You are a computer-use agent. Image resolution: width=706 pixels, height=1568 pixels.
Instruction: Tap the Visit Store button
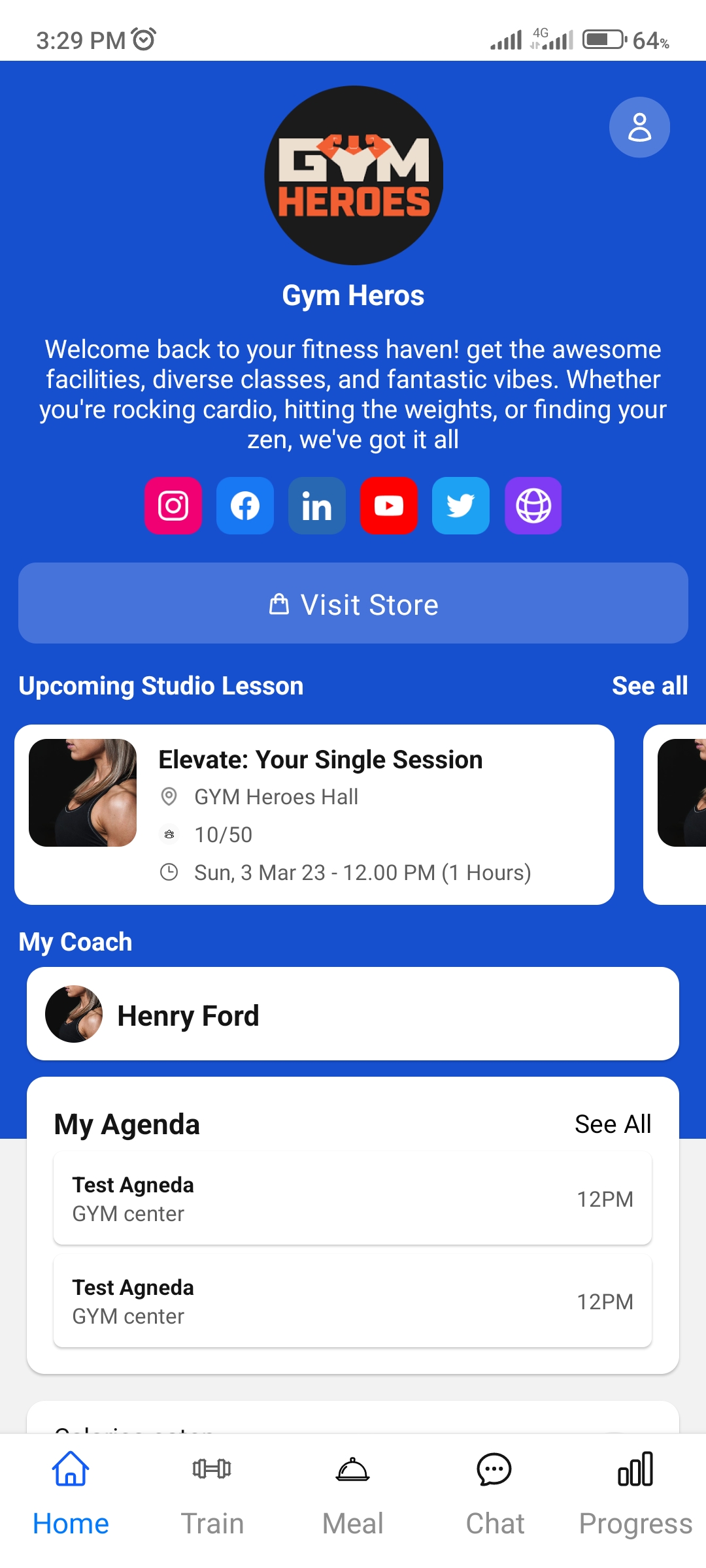(353, 603)
